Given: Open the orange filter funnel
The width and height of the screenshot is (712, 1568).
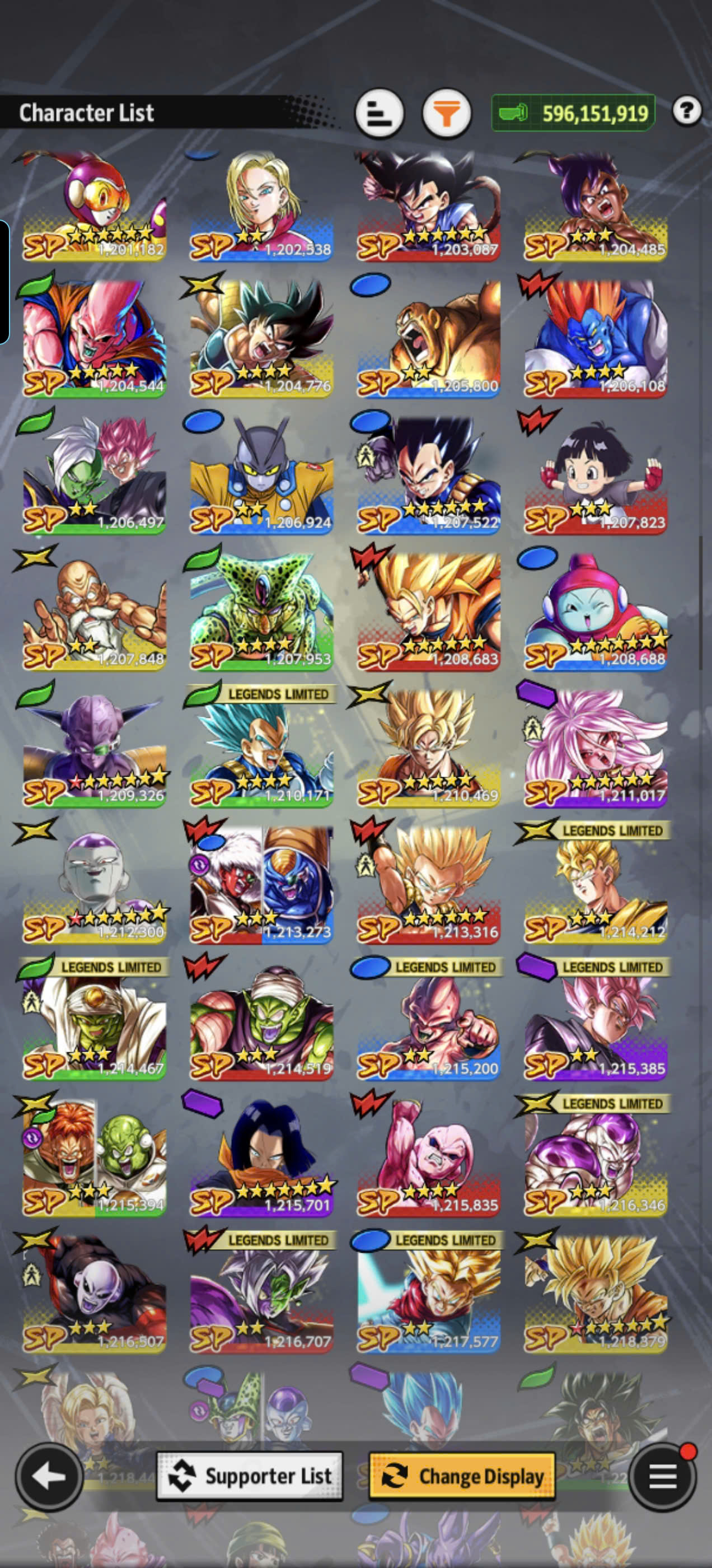Looking at the screenshot, I should [x=447, y=113].
